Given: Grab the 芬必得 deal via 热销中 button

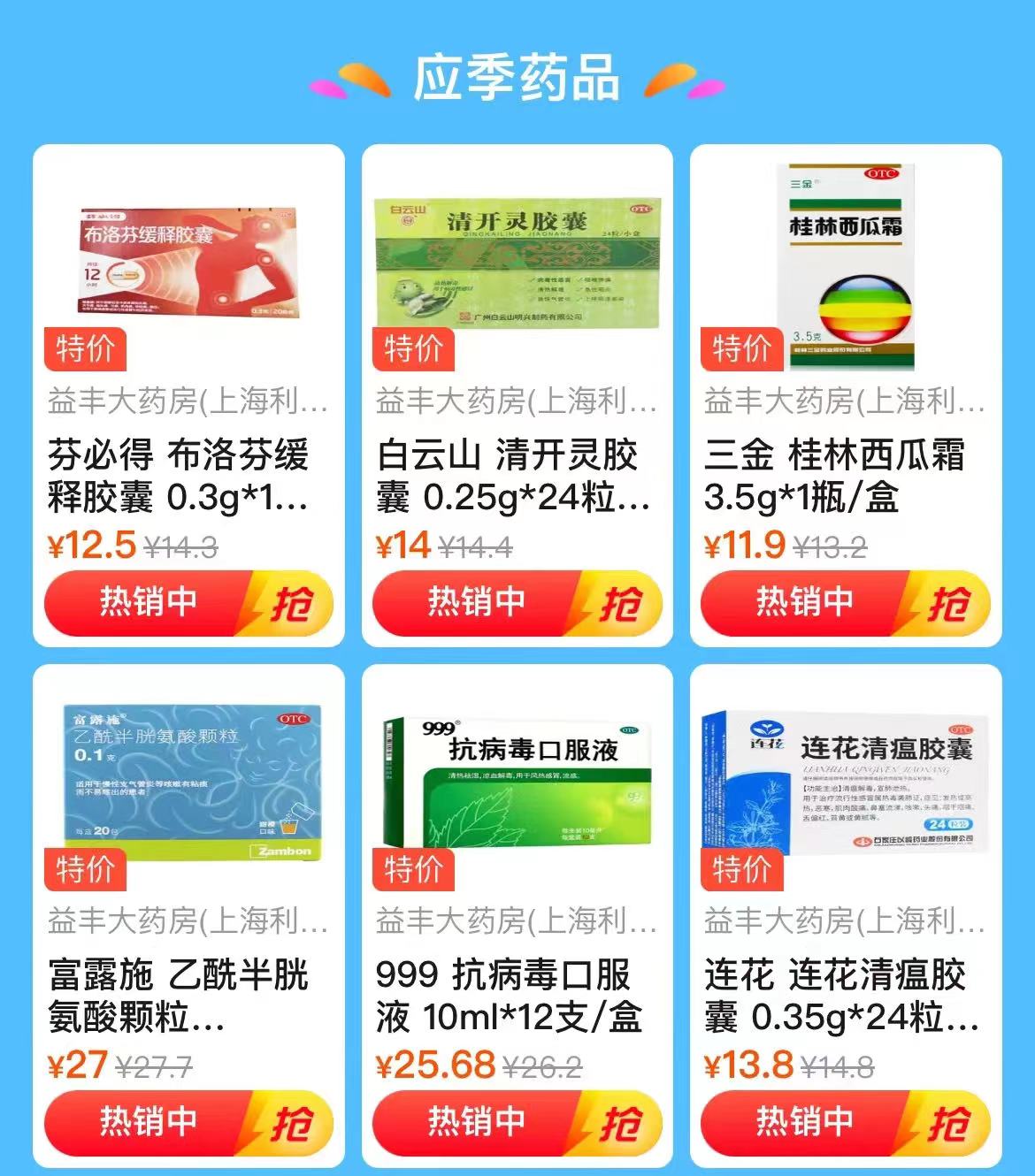Looking at the screenshot, I should [x=188, y=603].
